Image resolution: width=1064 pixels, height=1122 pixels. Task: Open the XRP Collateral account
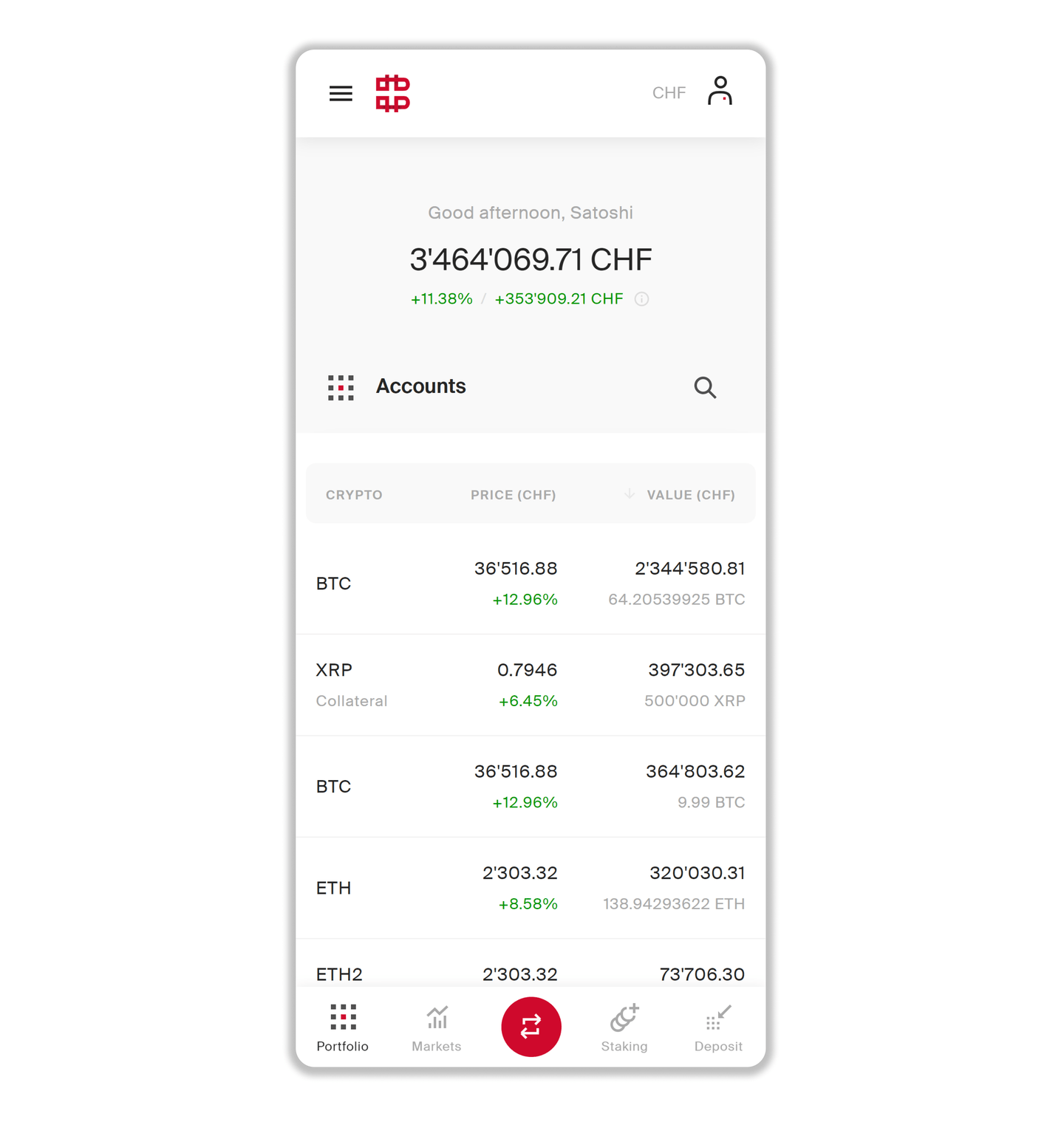pos(531,685)
